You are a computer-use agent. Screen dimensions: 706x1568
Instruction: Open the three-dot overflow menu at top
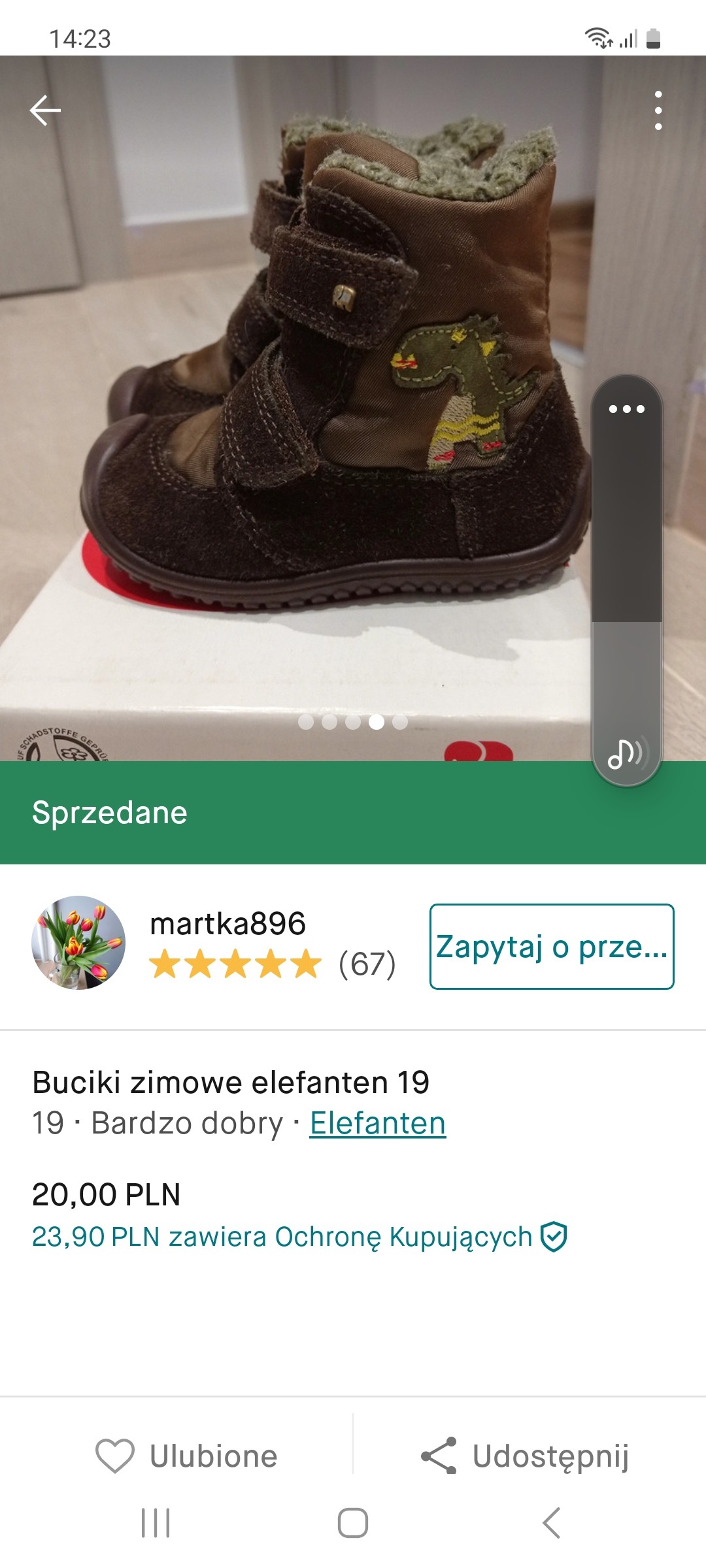click(x=658, y=110)
